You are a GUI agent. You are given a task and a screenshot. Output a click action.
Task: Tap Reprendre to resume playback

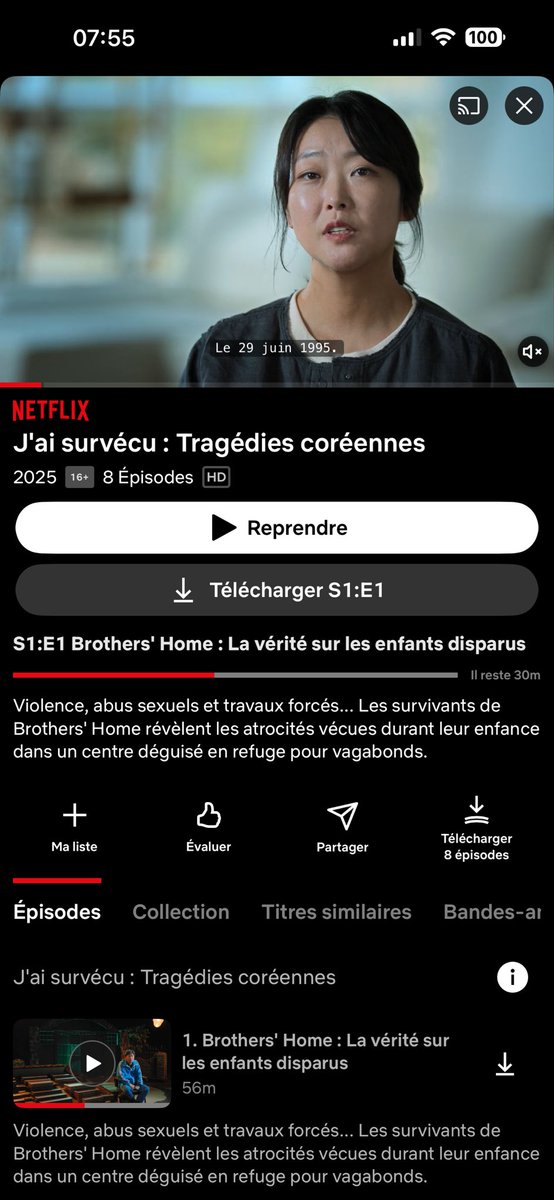click(277, 528)
